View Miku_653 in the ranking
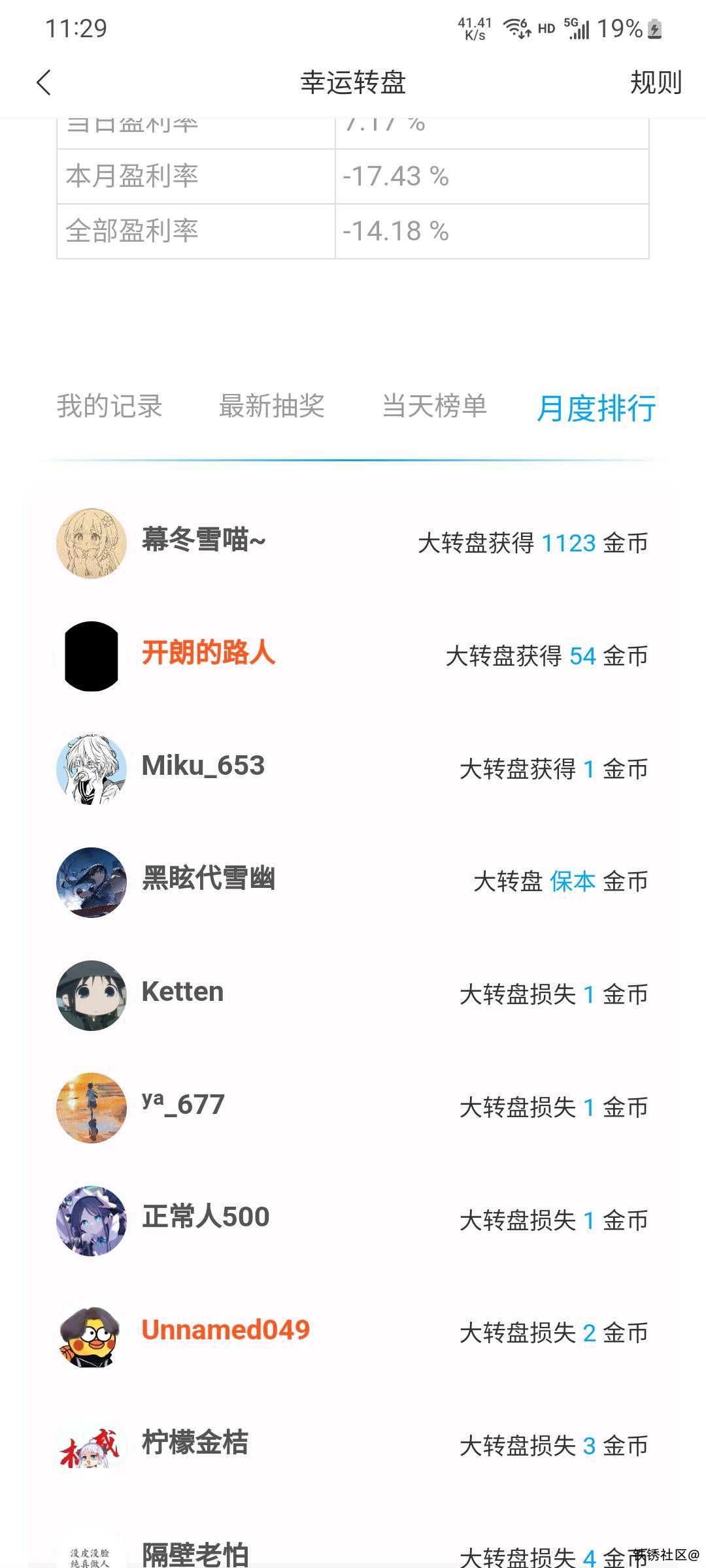 (x=203, y=766)
